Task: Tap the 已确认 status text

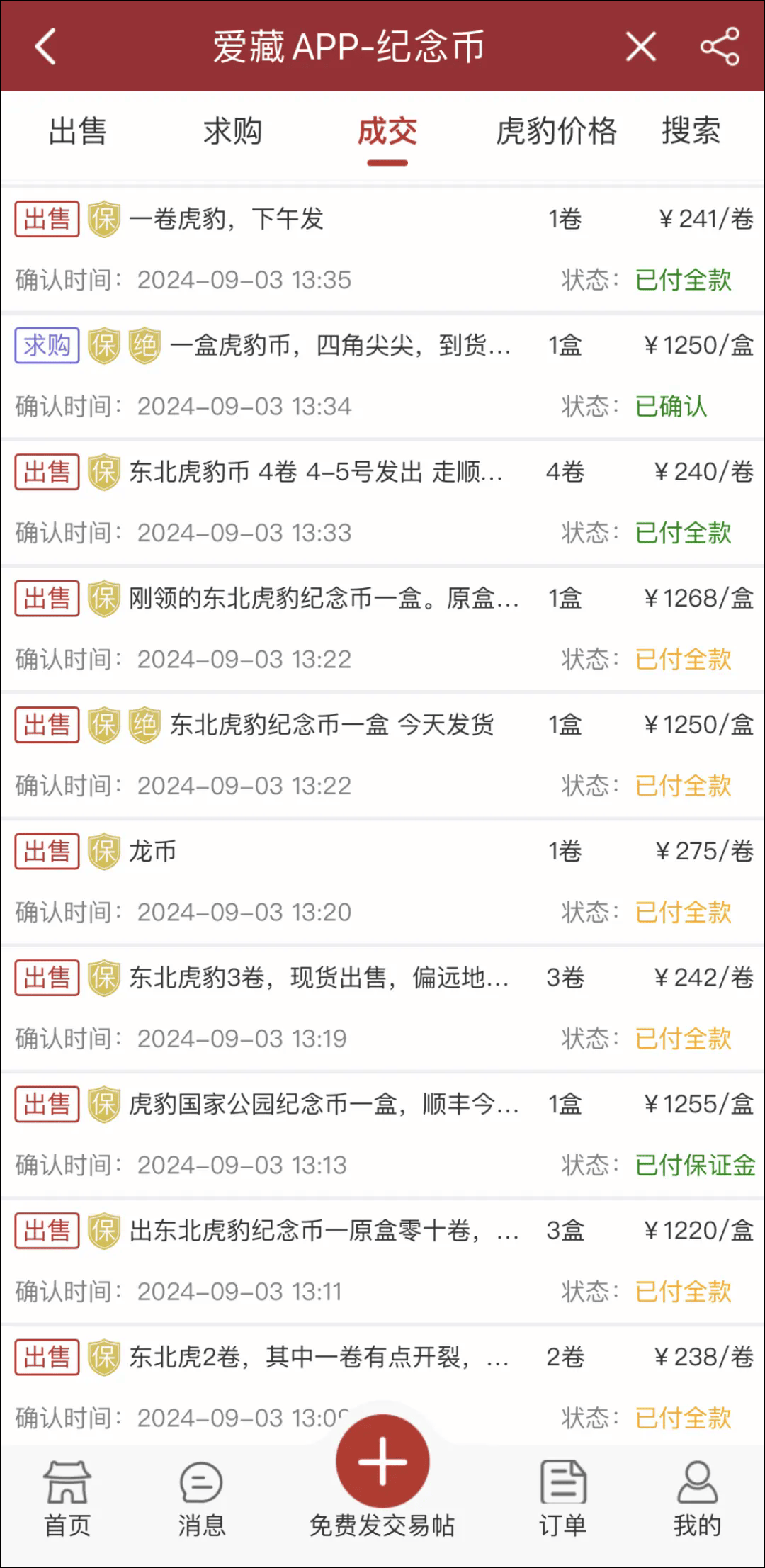Action: click(x=673, y=407)
